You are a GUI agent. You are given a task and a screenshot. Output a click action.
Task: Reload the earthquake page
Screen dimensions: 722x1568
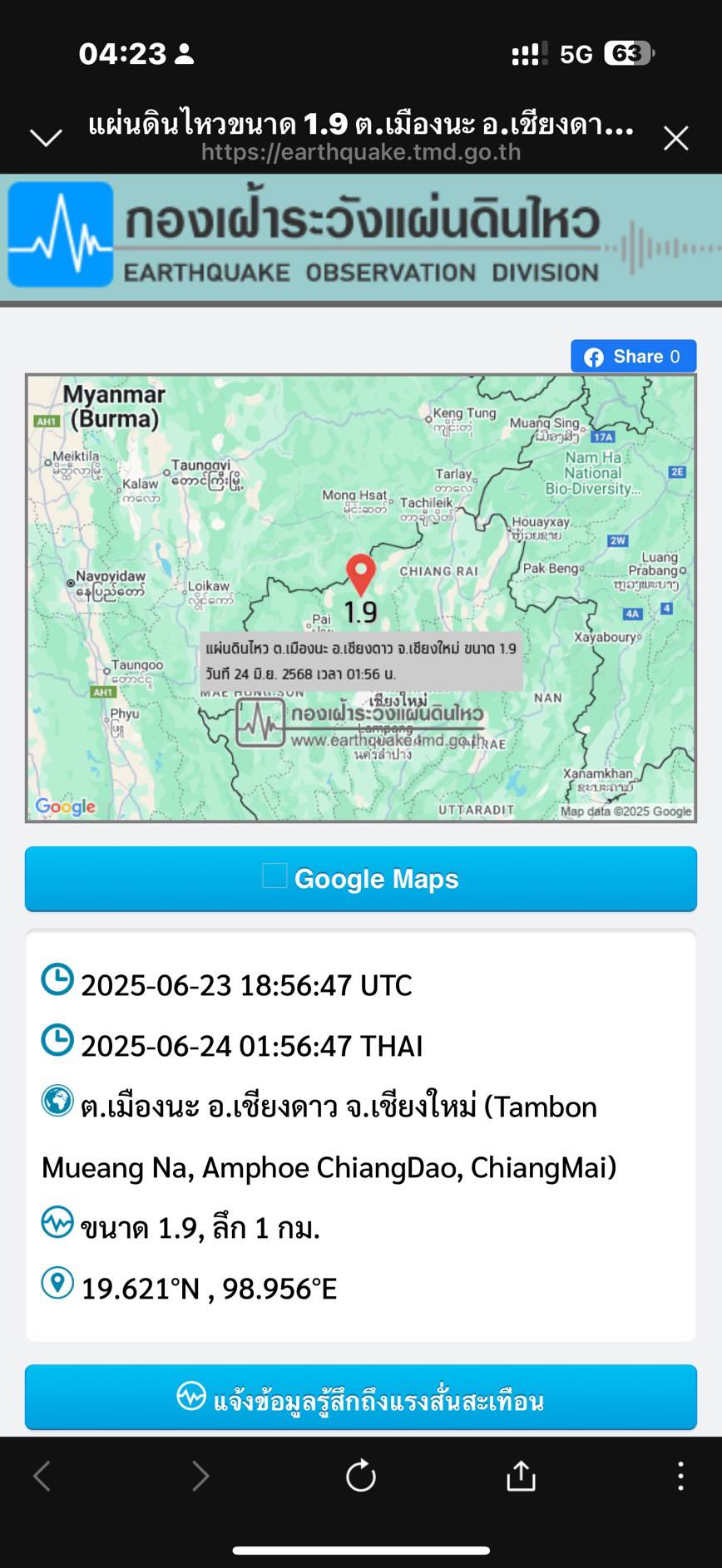[x=361, y=1477]
